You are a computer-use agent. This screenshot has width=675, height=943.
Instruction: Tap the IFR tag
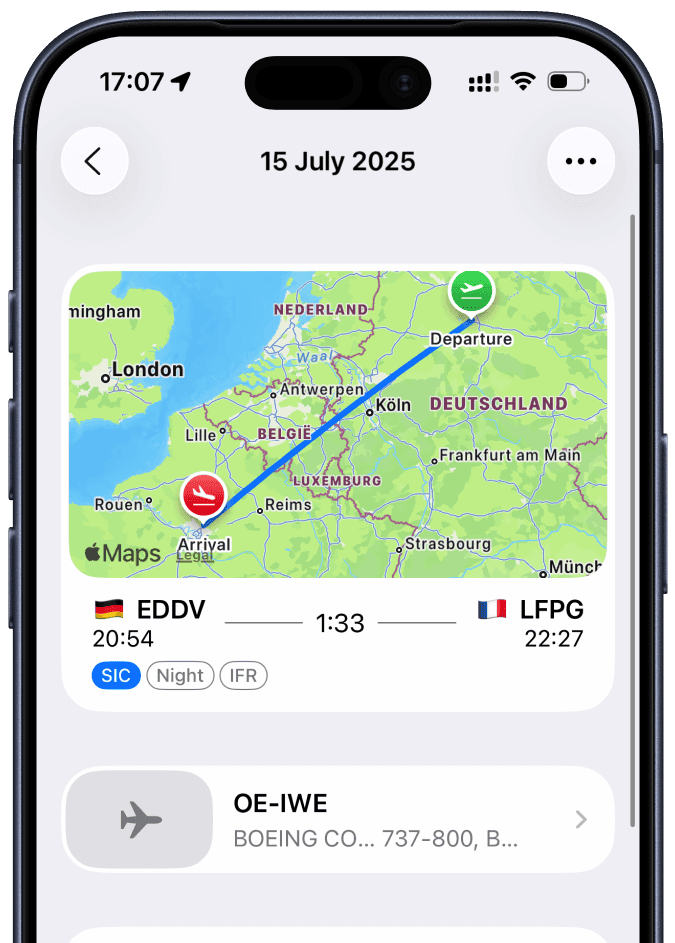pyautogui.click(x=243, y=676)
